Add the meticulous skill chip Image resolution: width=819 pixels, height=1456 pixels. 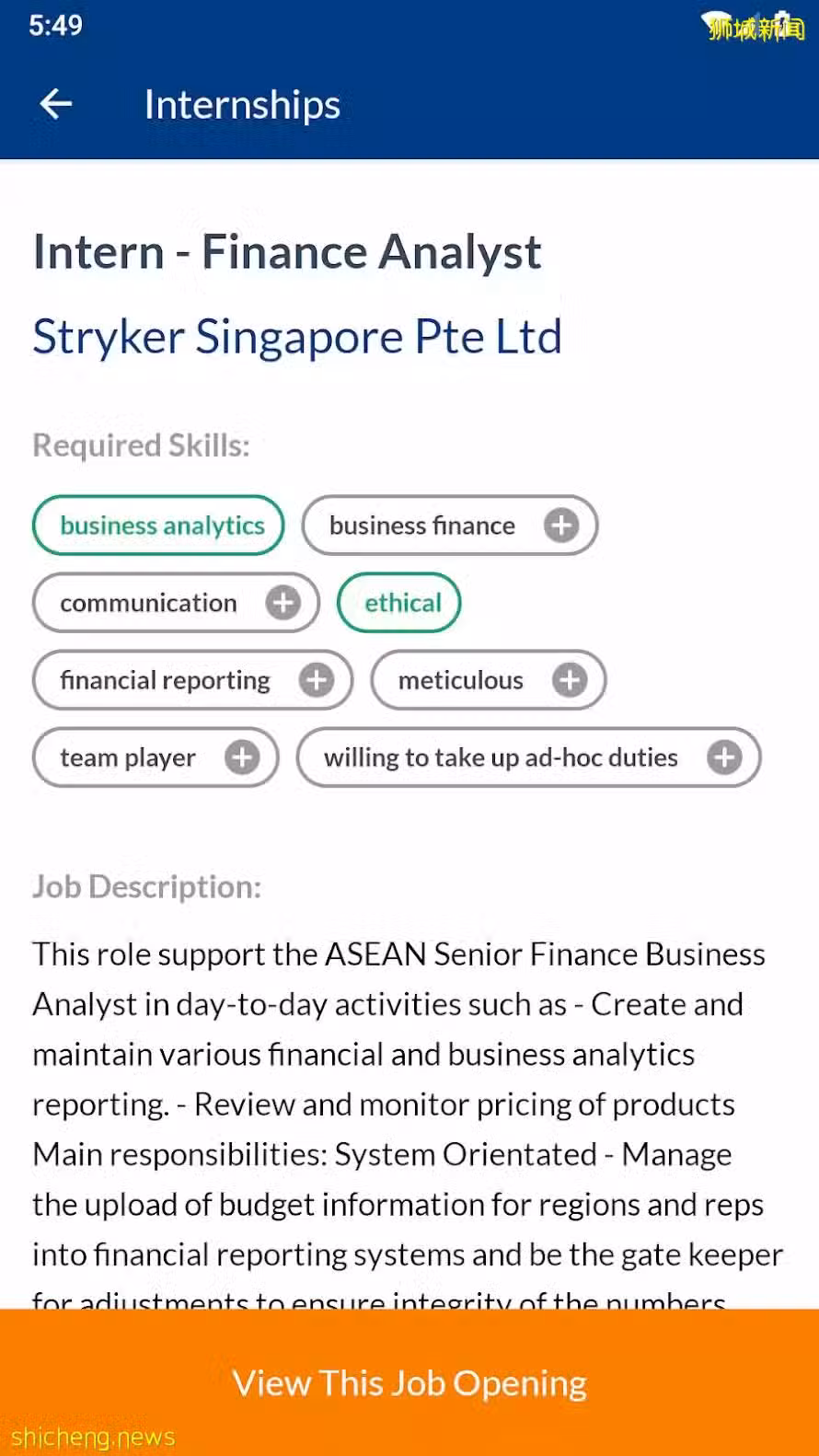click(x=570, y=680)
